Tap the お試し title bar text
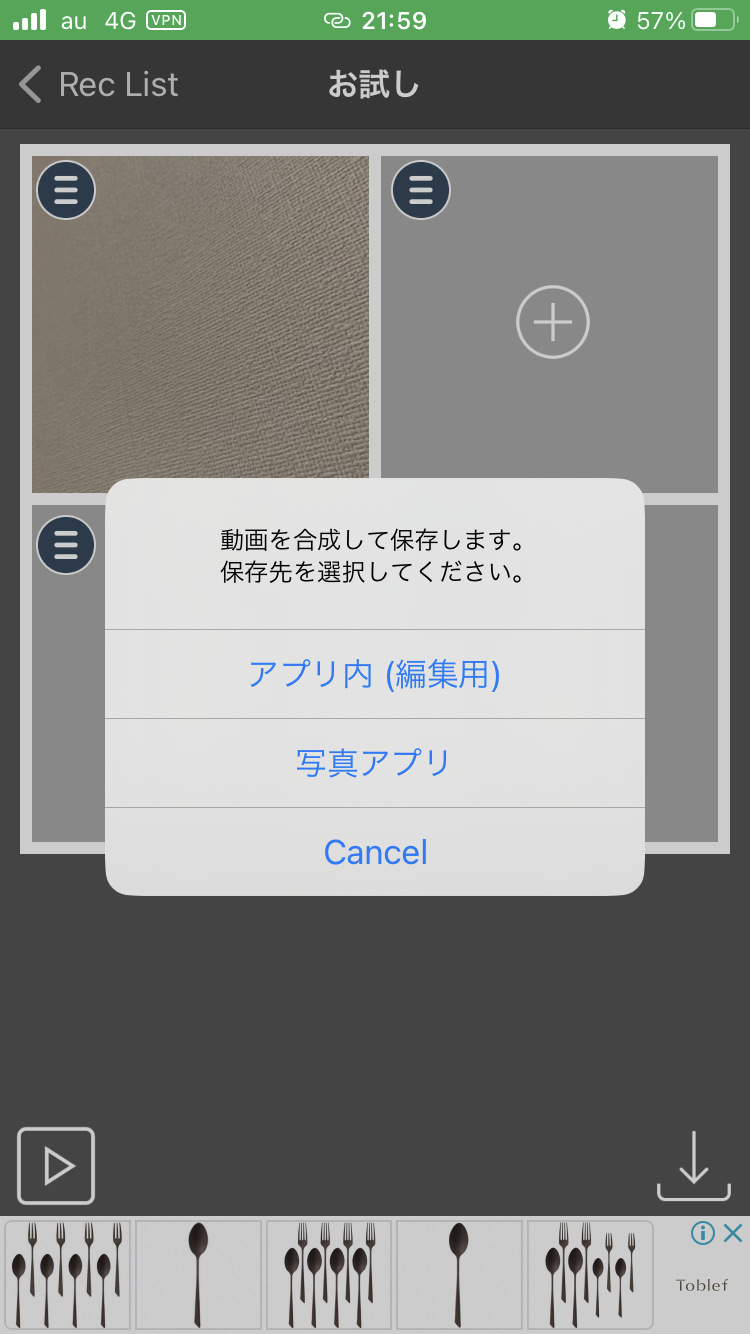 coord(373,85)
